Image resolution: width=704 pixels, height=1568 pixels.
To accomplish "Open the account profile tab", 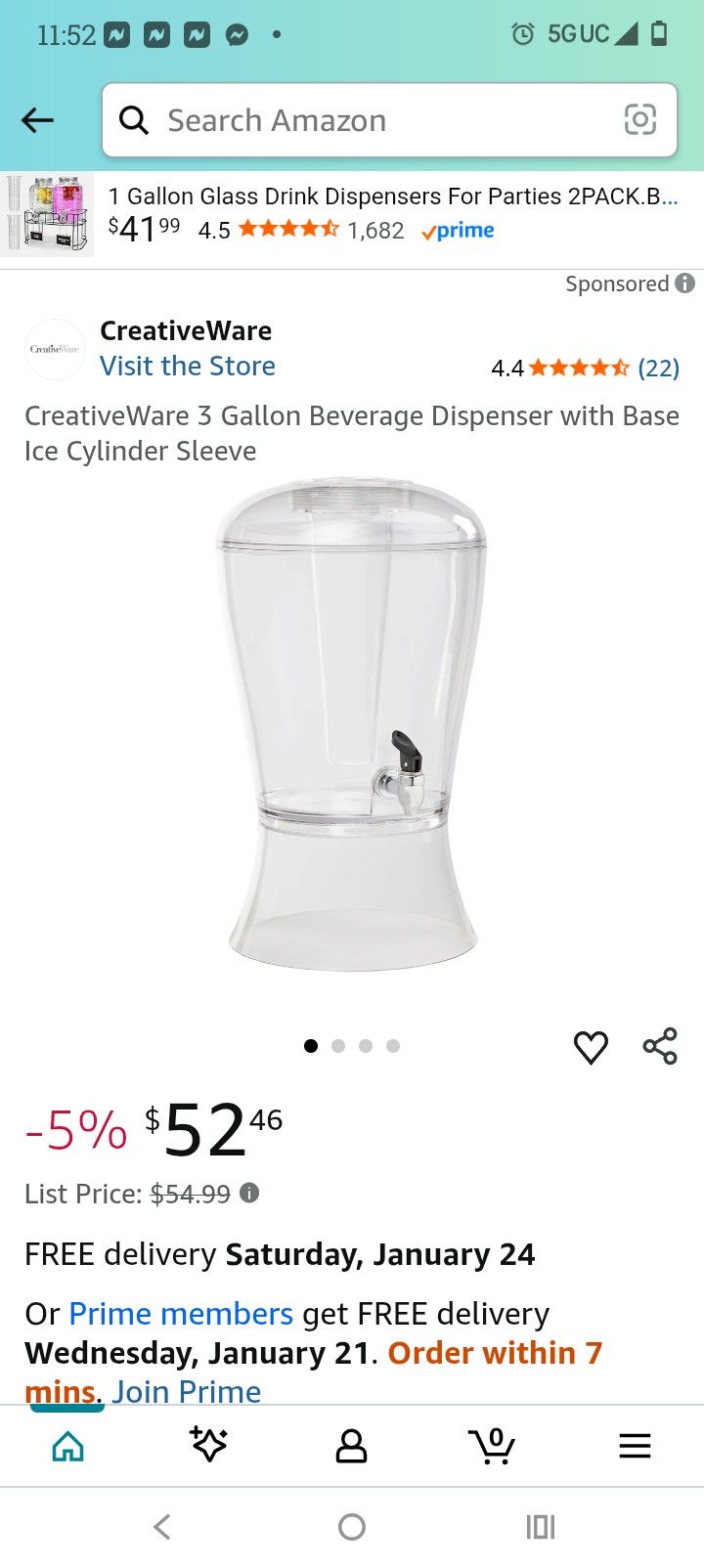I will pos(351,1446).
